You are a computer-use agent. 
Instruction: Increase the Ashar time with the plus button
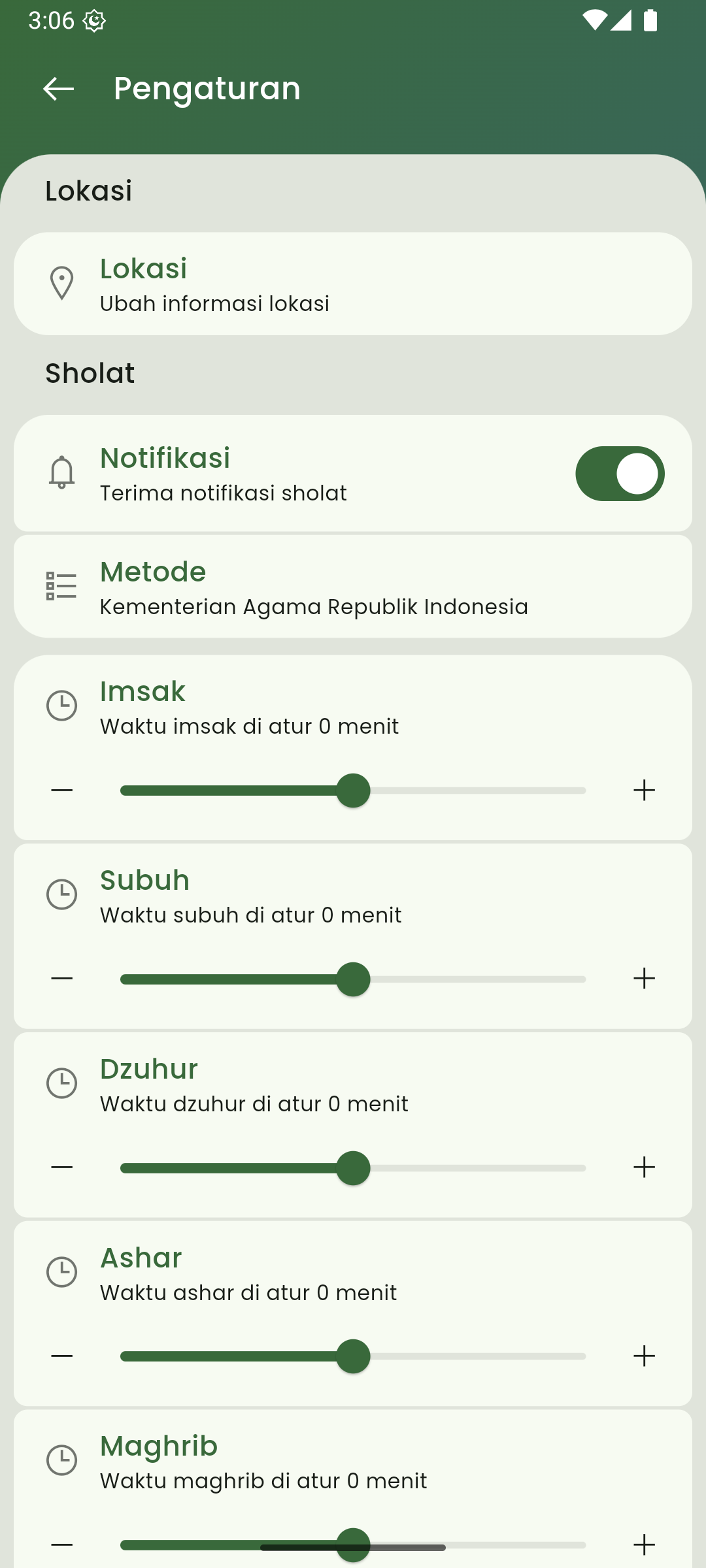click(644, 1356)
